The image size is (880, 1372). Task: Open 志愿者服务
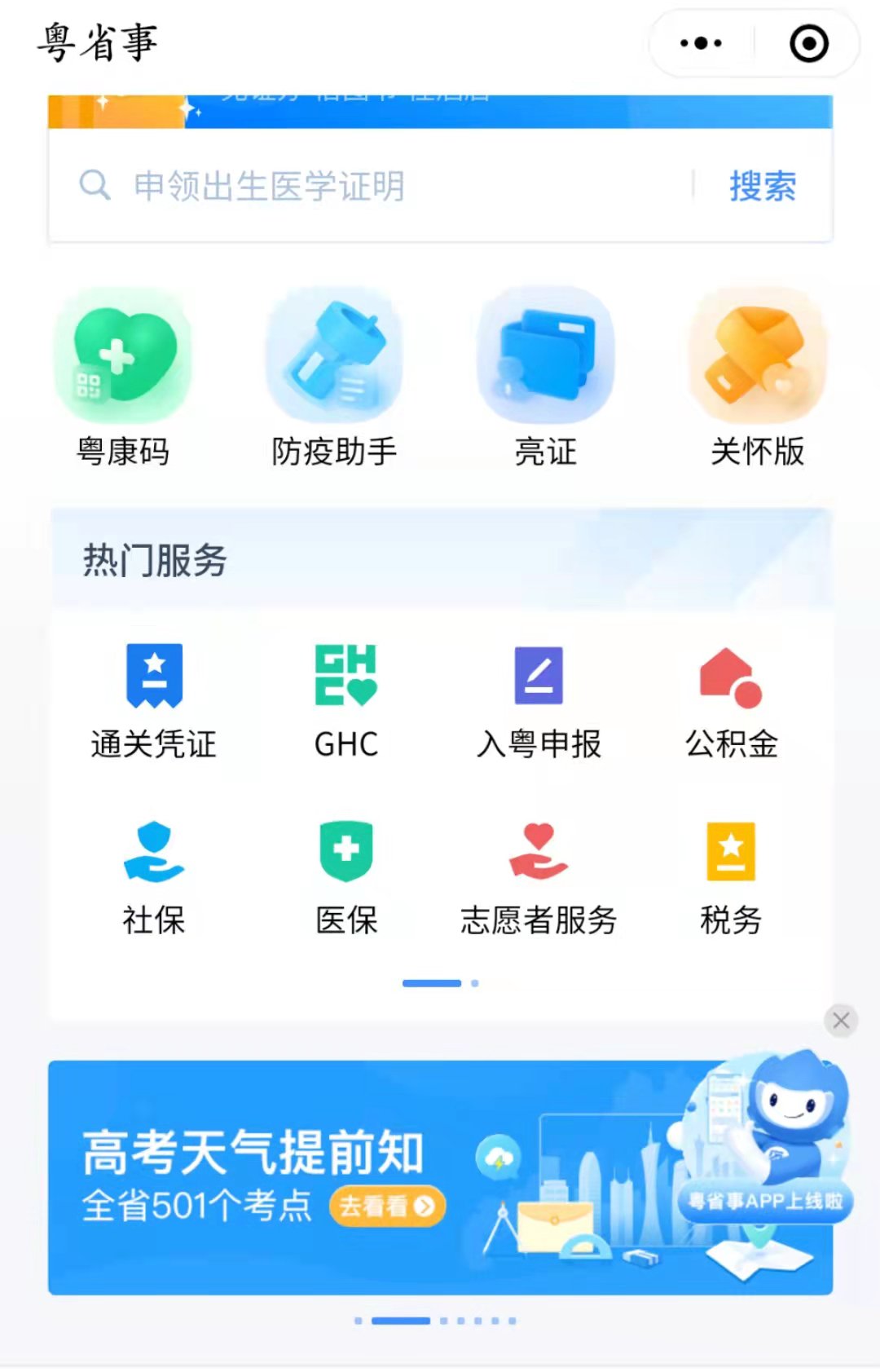(x=539, y=877)
